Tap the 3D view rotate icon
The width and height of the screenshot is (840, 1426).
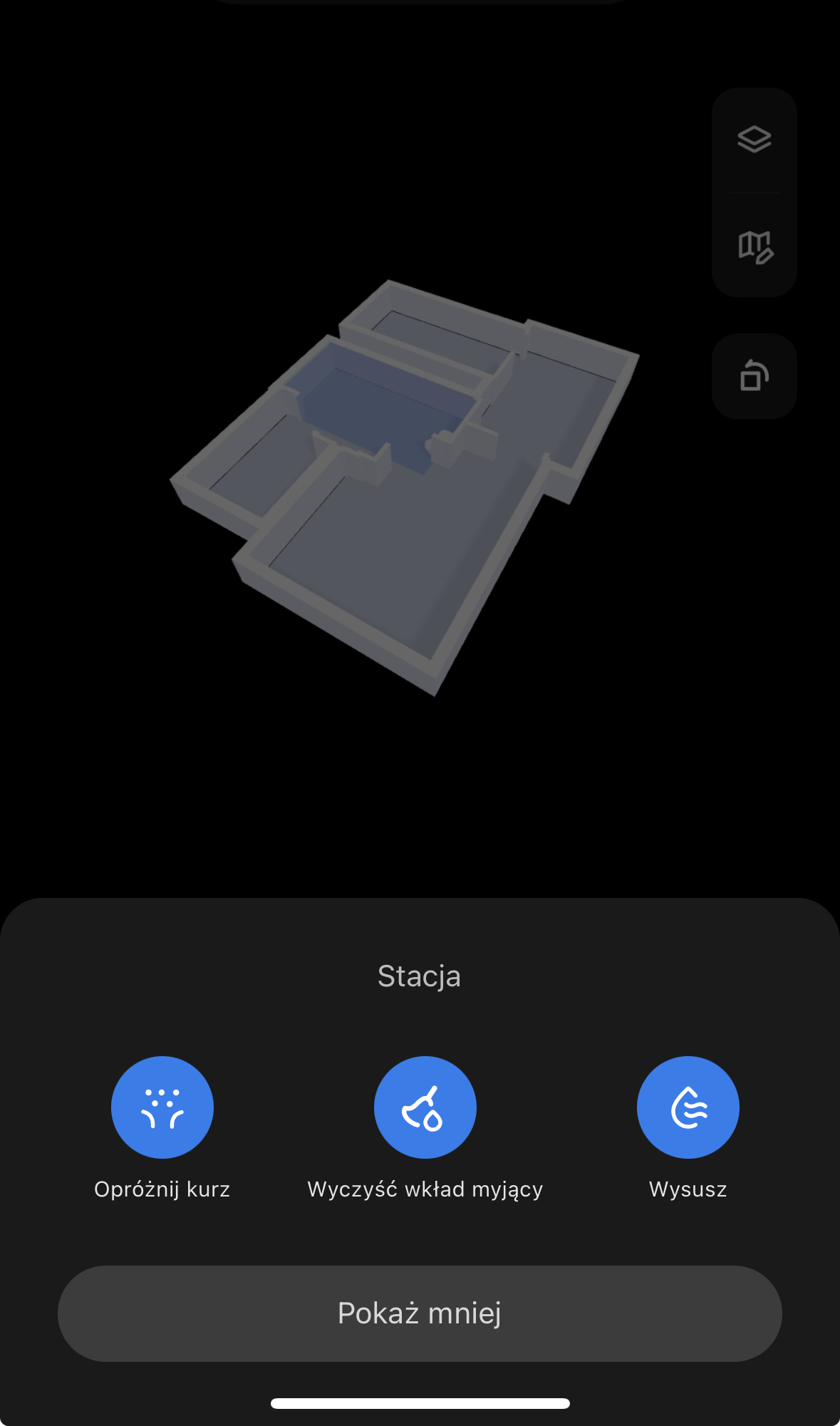(x=755, y=376)
